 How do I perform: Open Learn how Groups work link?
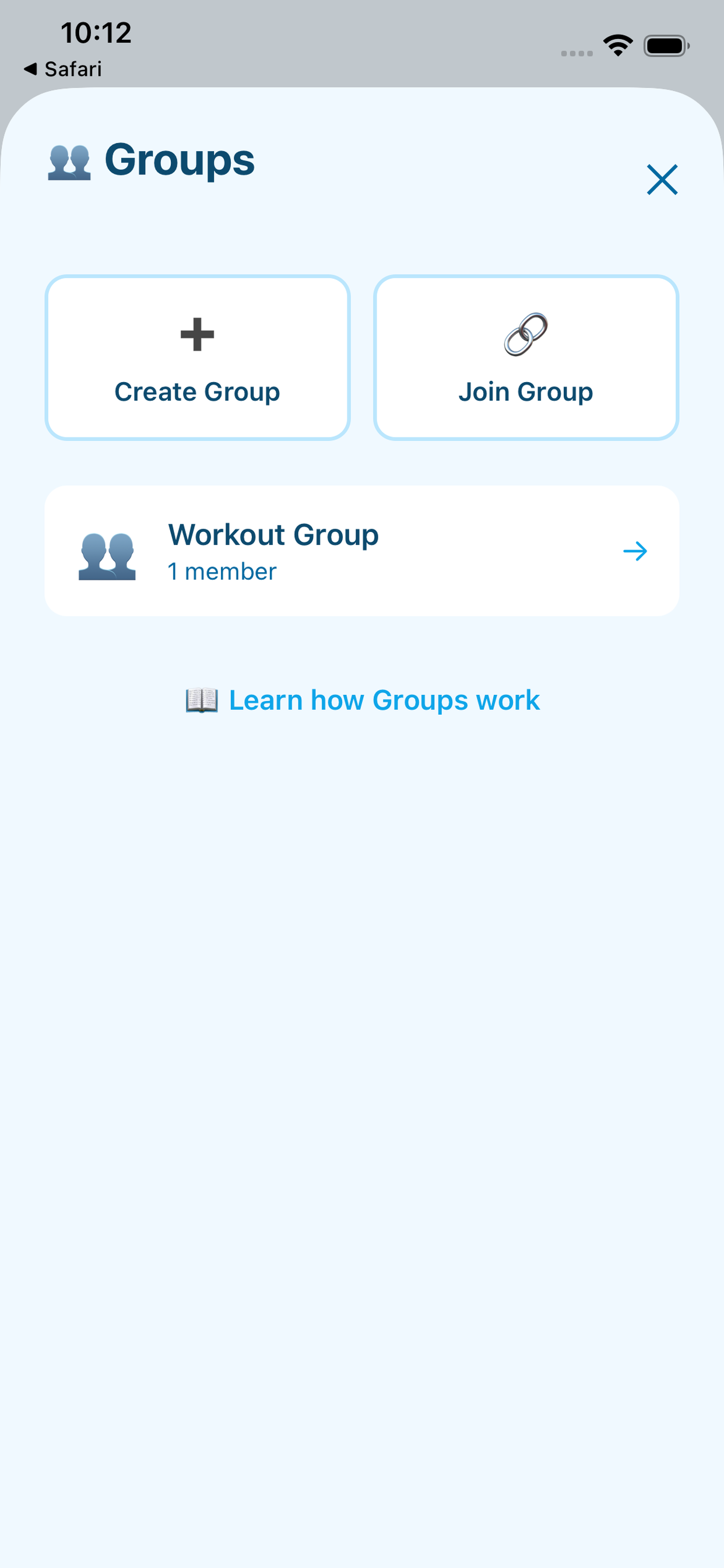(363, 700)
